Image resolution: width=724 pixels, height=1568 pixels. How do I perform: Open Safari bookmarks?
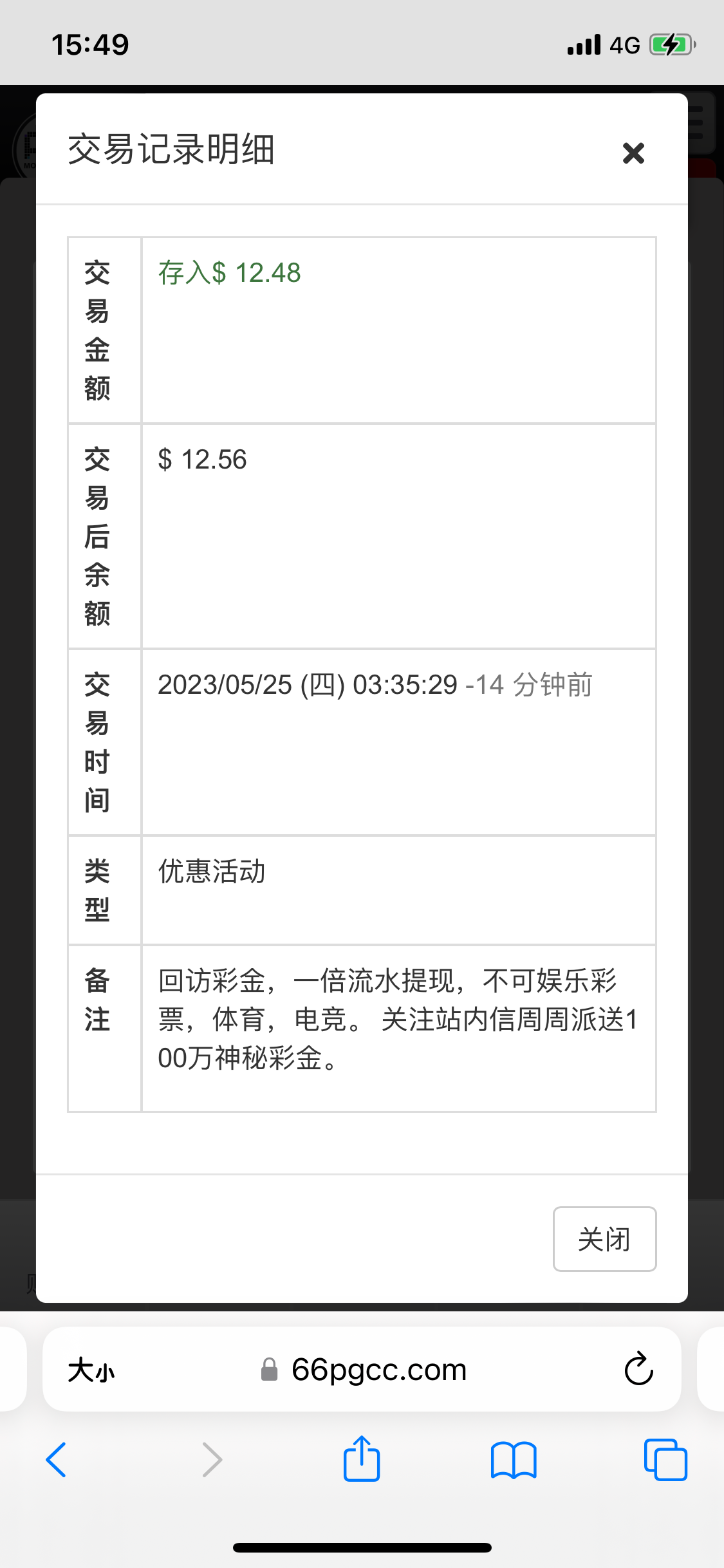click(x=513, y=1460)
